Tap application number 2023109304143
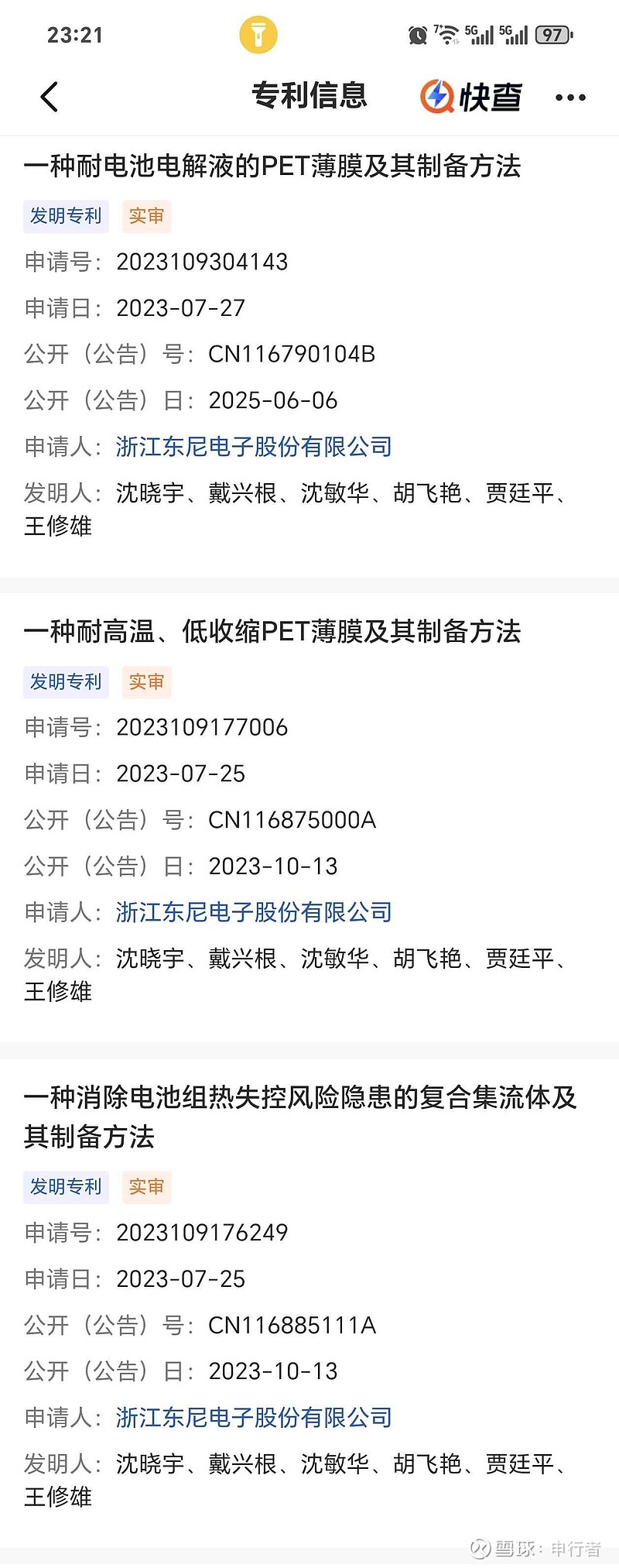 202,262
